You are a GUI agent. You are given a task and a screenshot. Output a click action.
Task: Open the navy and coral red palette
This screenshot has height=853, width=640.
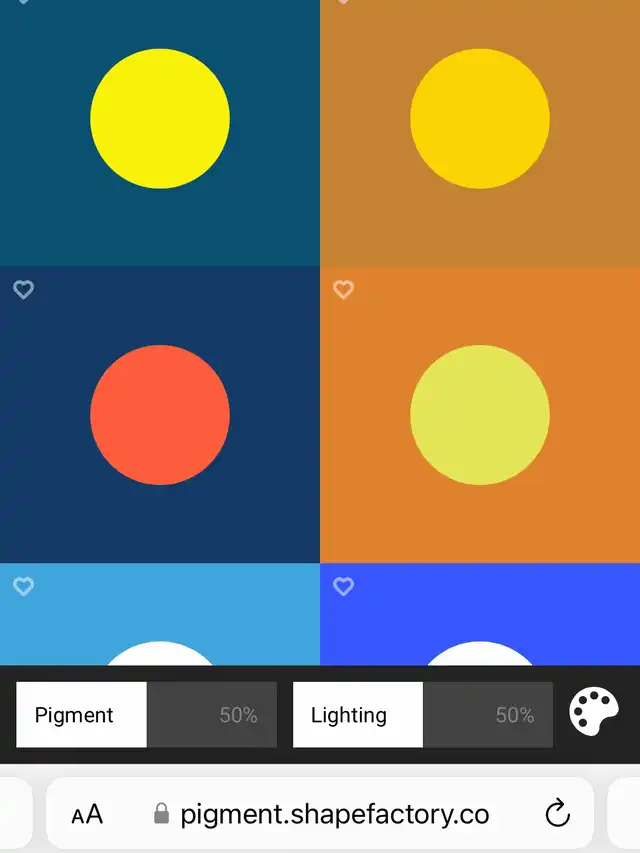(x=160, y=415)
